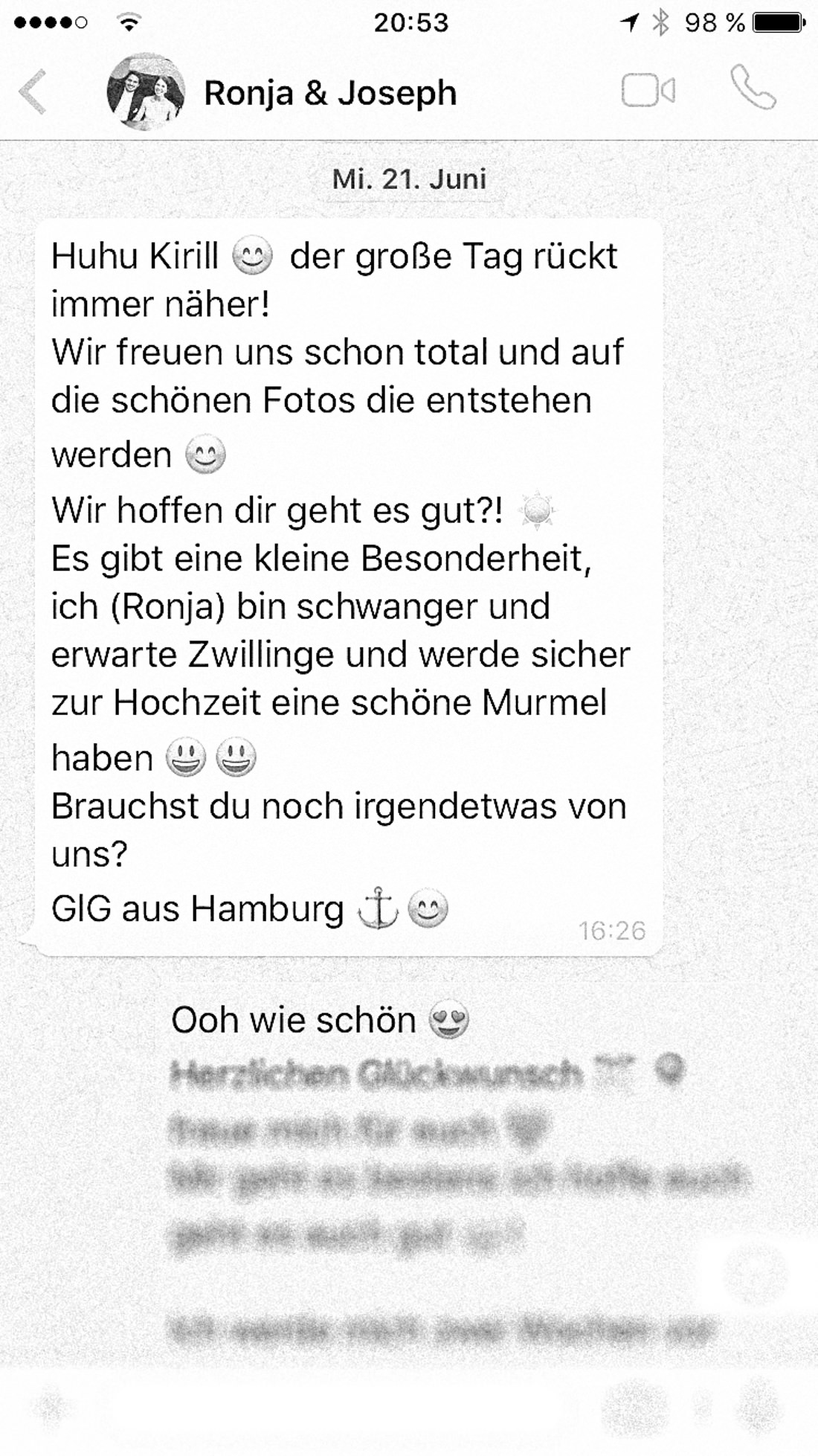
Task: Start a voice call with Ronja & Joseph
Action: [753, 89]
